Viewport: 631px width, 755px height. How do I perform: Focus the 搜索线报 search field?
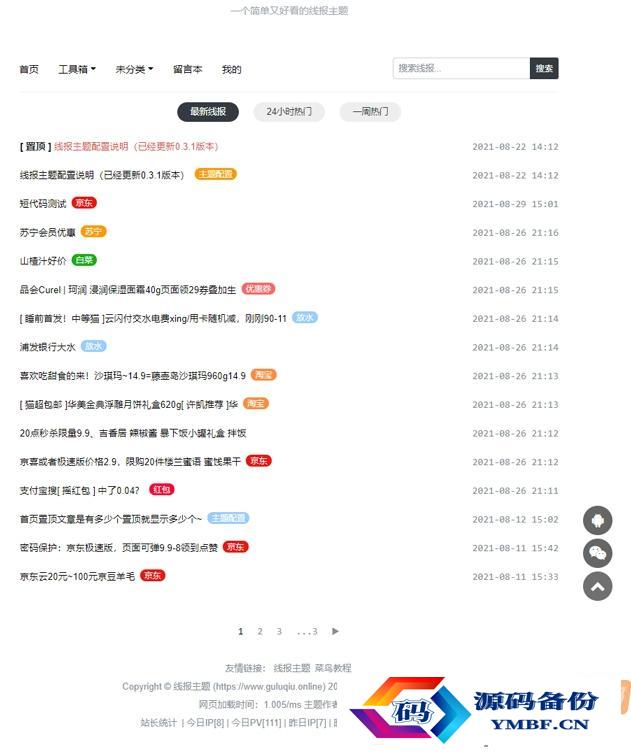tap(460, 69)
